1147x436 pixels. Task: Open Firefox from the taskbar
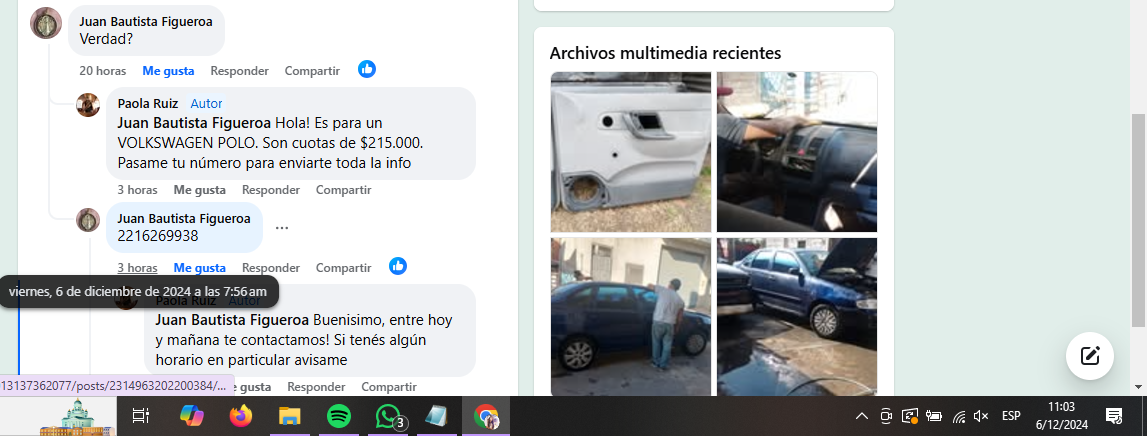(x=240, y=416)
